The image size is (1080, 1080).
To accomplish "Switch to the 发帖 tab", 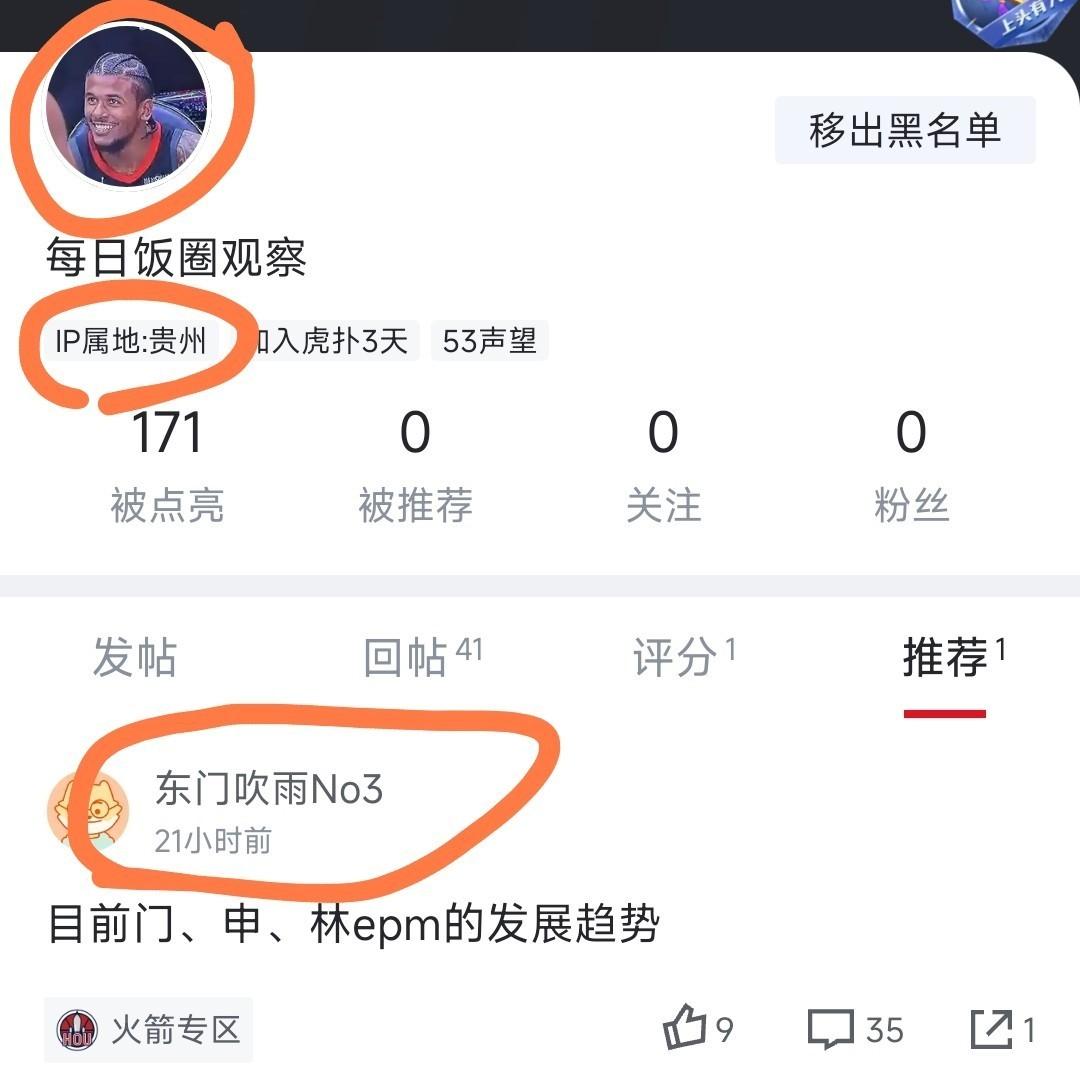I will pyautogui.click(x=135, y=658).
